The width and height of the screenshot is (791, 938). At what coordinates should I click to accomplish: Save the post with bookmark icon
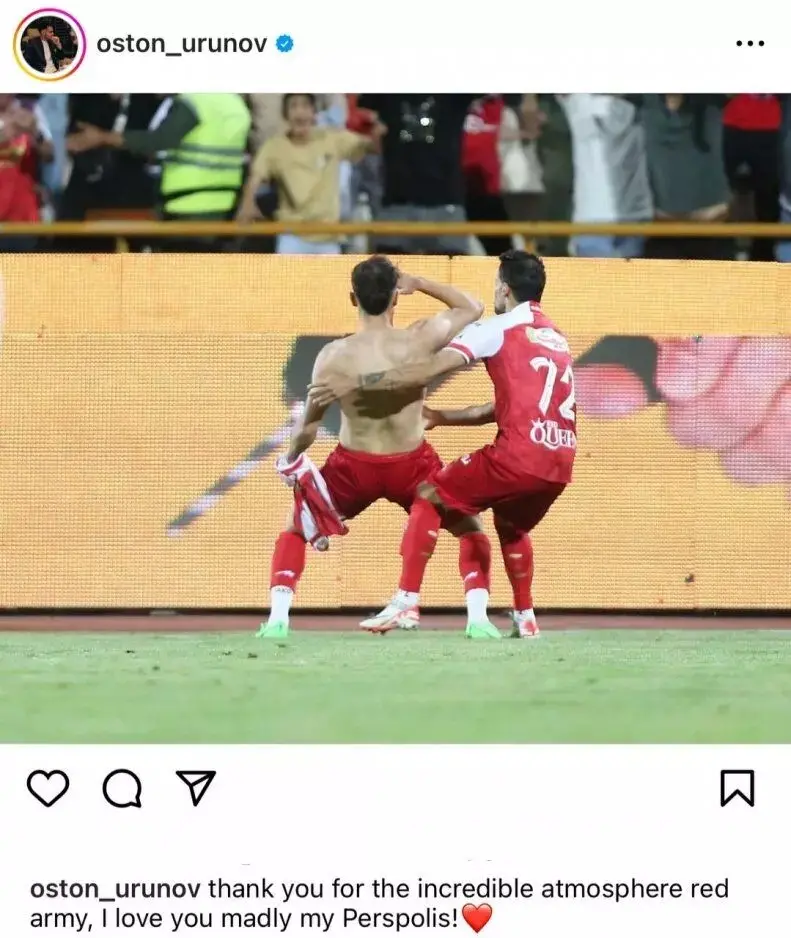[737, 788]
